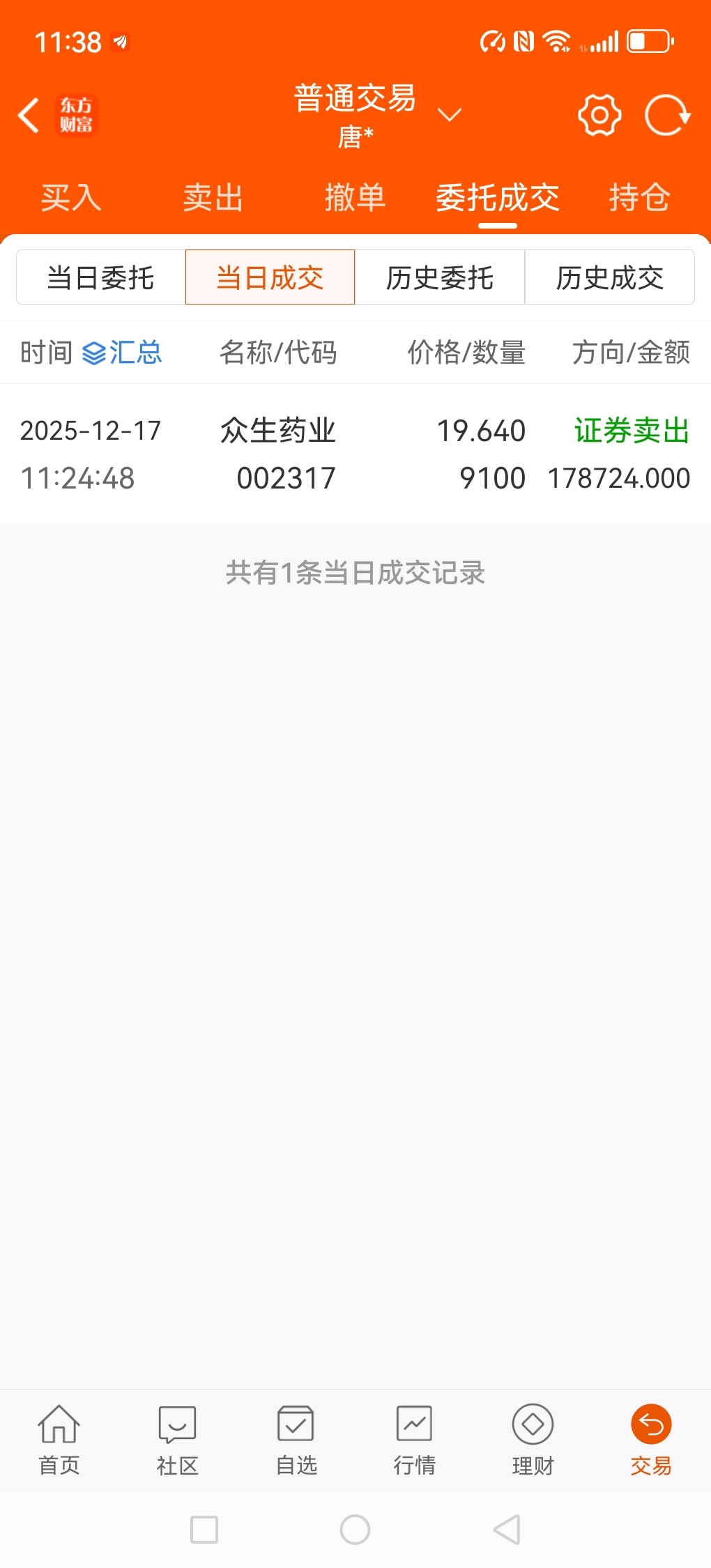This screenshot has width=711, height=1568.
Task: Go to the 首页 tab
Action: coord(59,1440)
